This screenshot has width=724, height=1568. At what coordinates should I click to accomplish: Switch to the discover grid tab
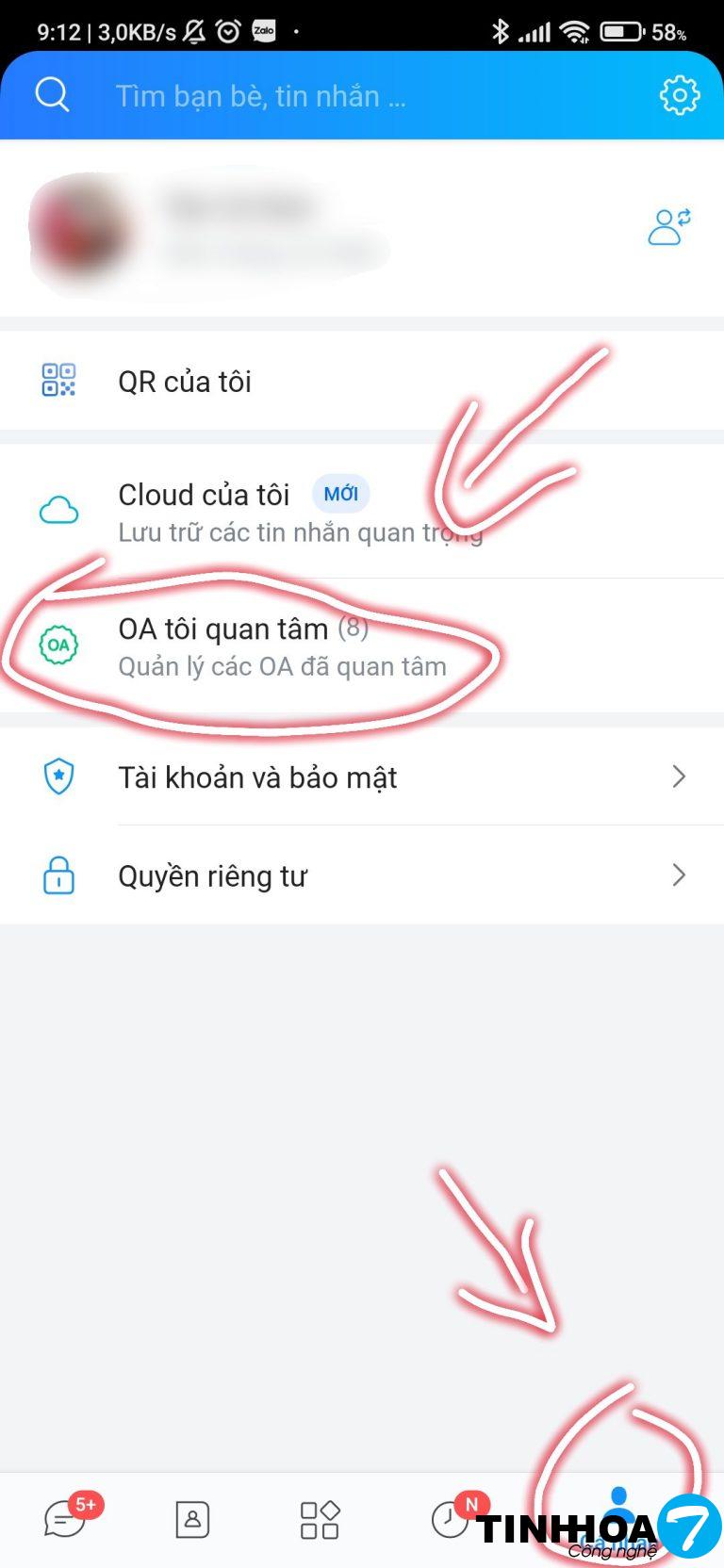point(320,1519)
